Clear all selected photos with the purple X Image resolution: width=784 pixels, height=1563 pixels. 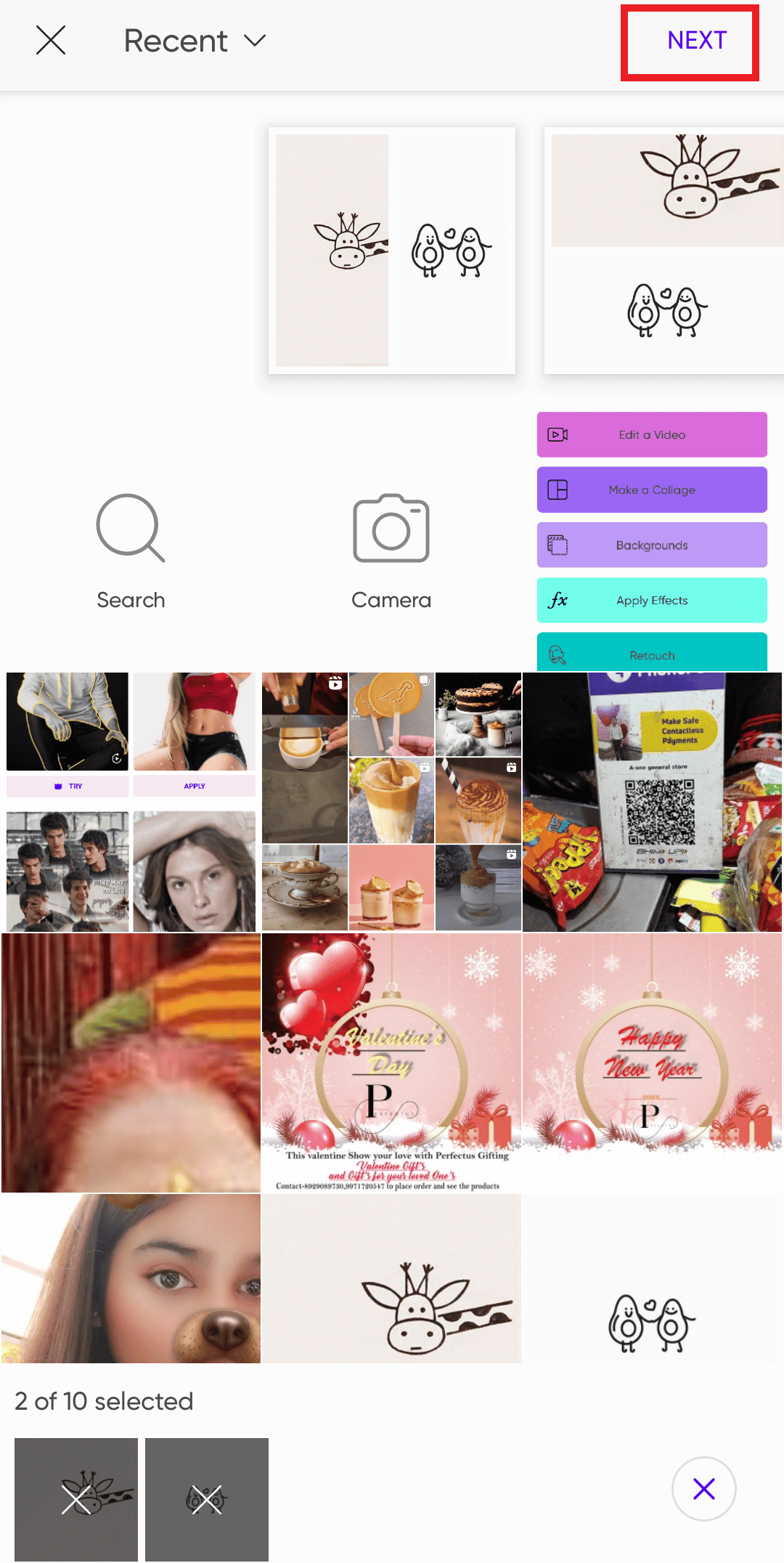(703, 1489)
